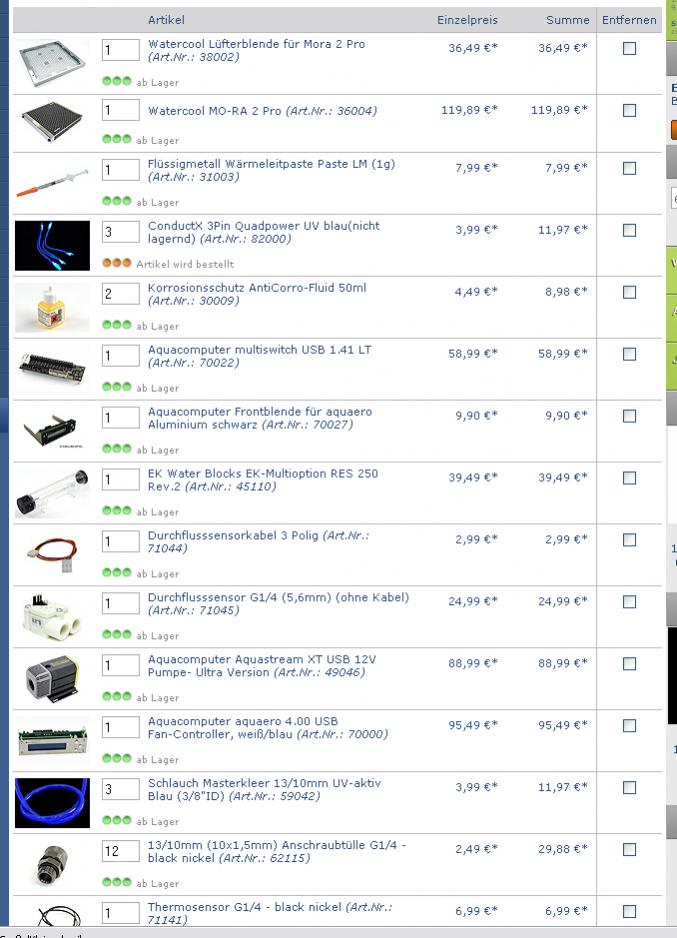Edit quantity field for ConductX 3Pin Quadpower

[120, 232]
